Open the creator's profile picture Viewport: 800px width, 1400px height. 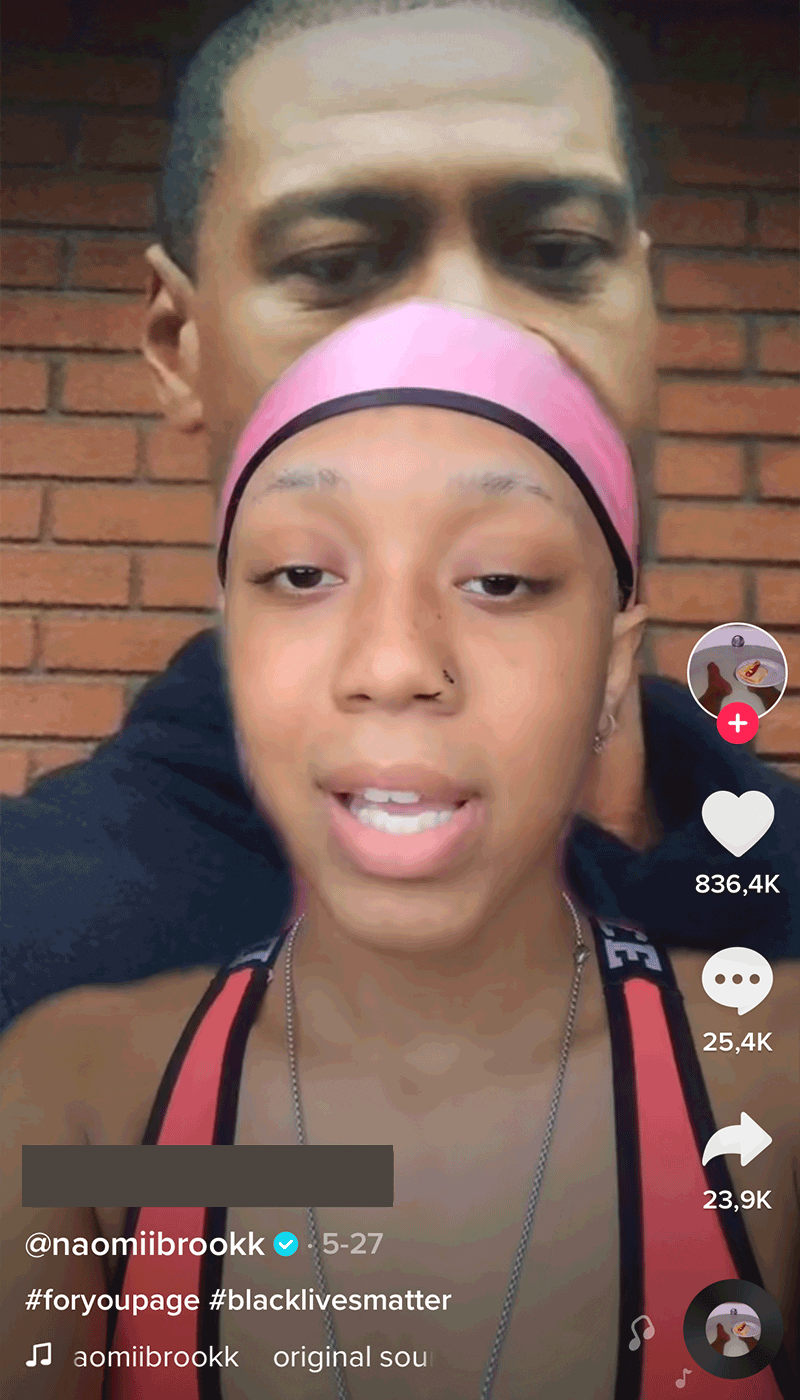pyautogui.click(x=737, y=670)
